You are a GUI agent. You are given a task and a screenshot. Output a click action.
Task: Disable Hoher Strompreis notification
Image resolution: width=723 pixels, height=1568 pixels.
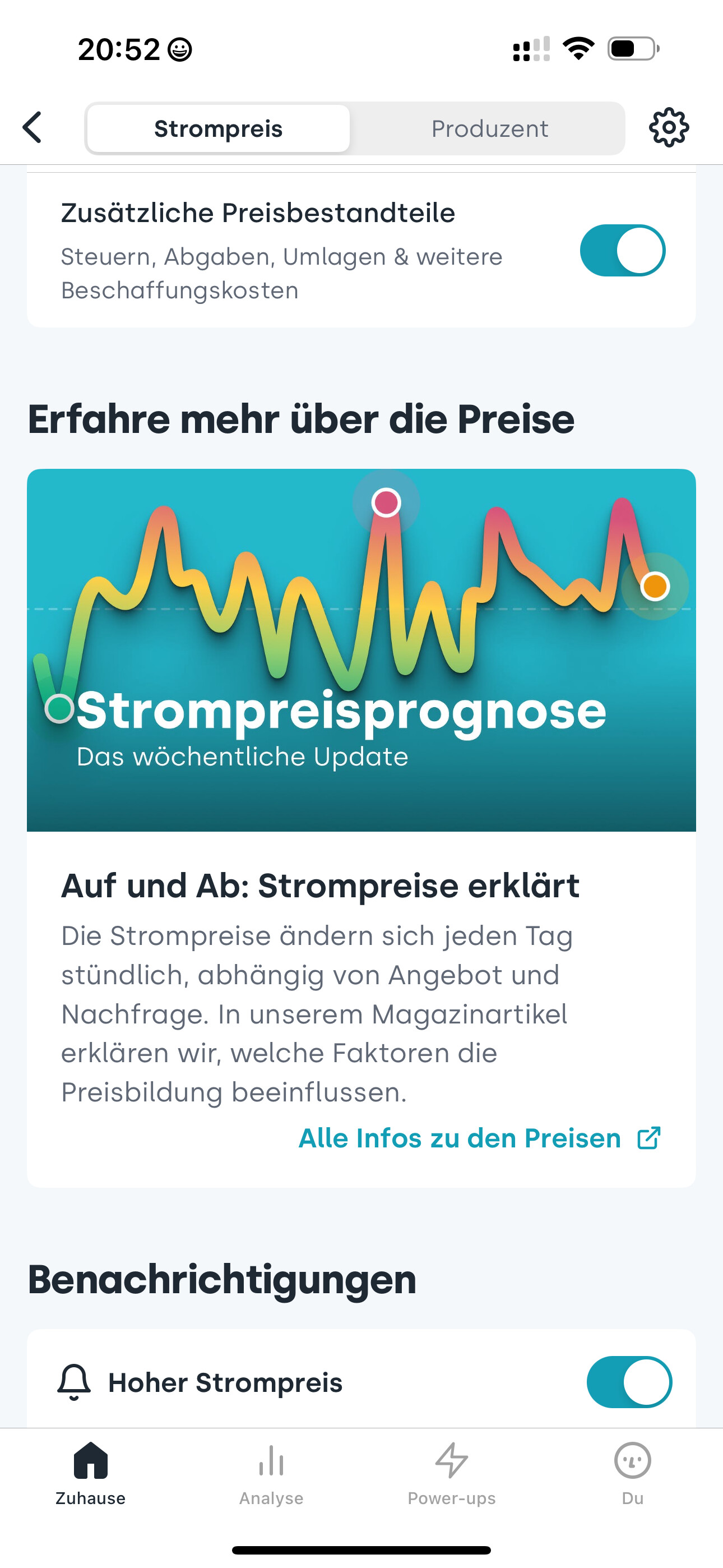click(x=629, y=1382)
